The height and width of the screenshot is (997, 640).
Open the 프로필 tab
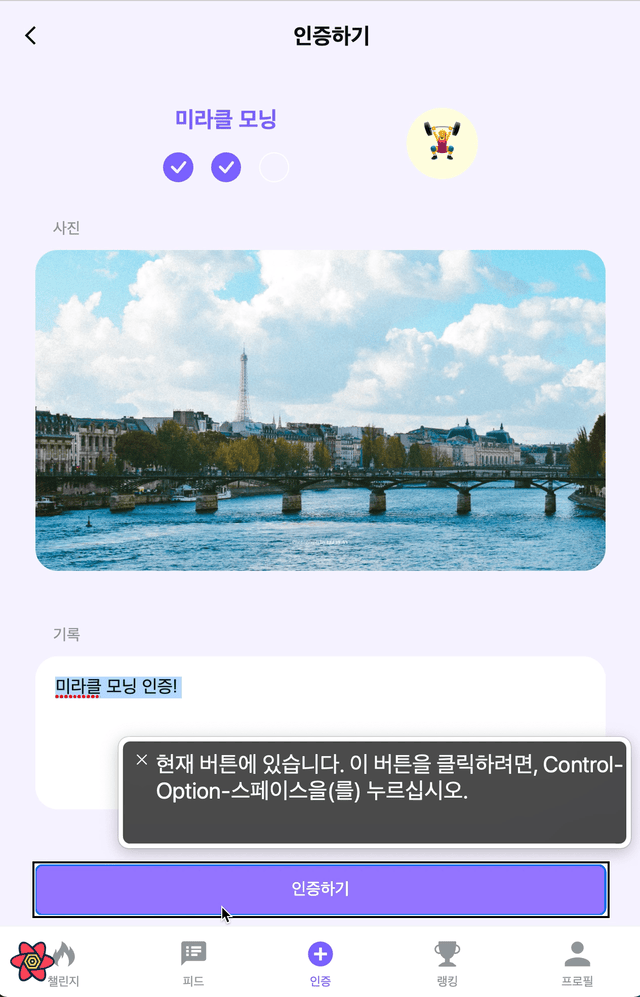click(x=576, y=962)
